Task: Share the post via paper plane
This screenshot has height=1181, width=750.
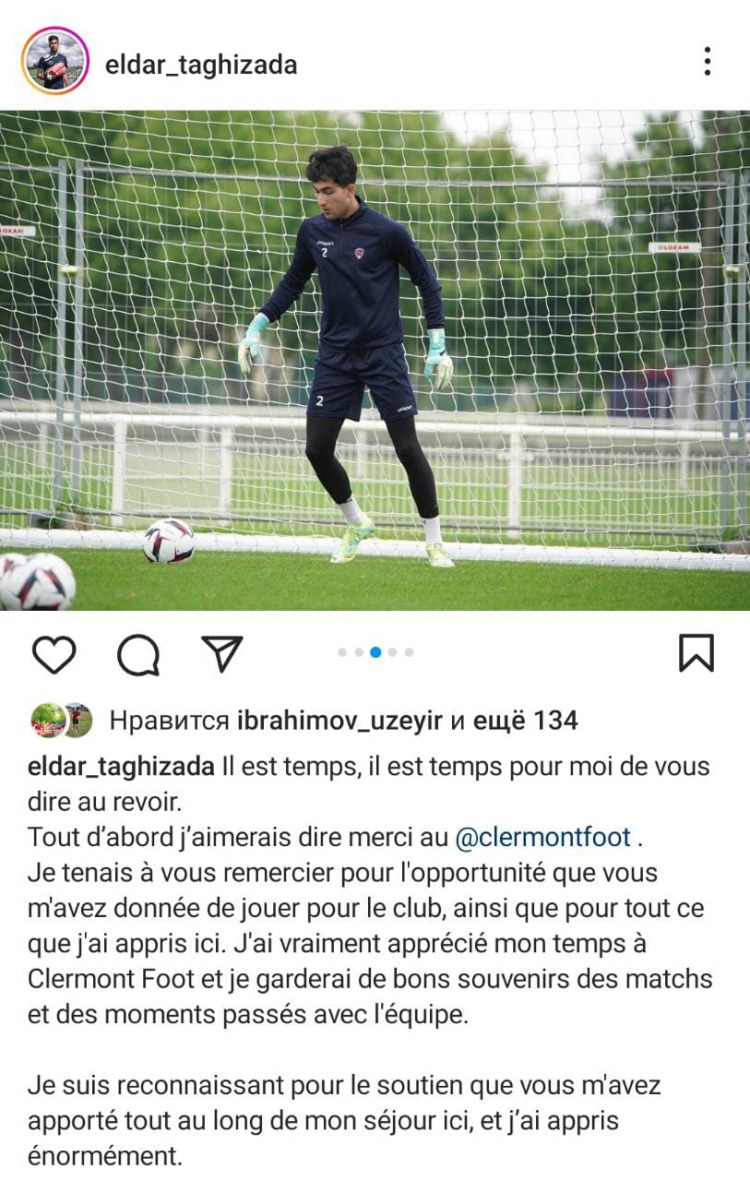Action: (222, 653)
